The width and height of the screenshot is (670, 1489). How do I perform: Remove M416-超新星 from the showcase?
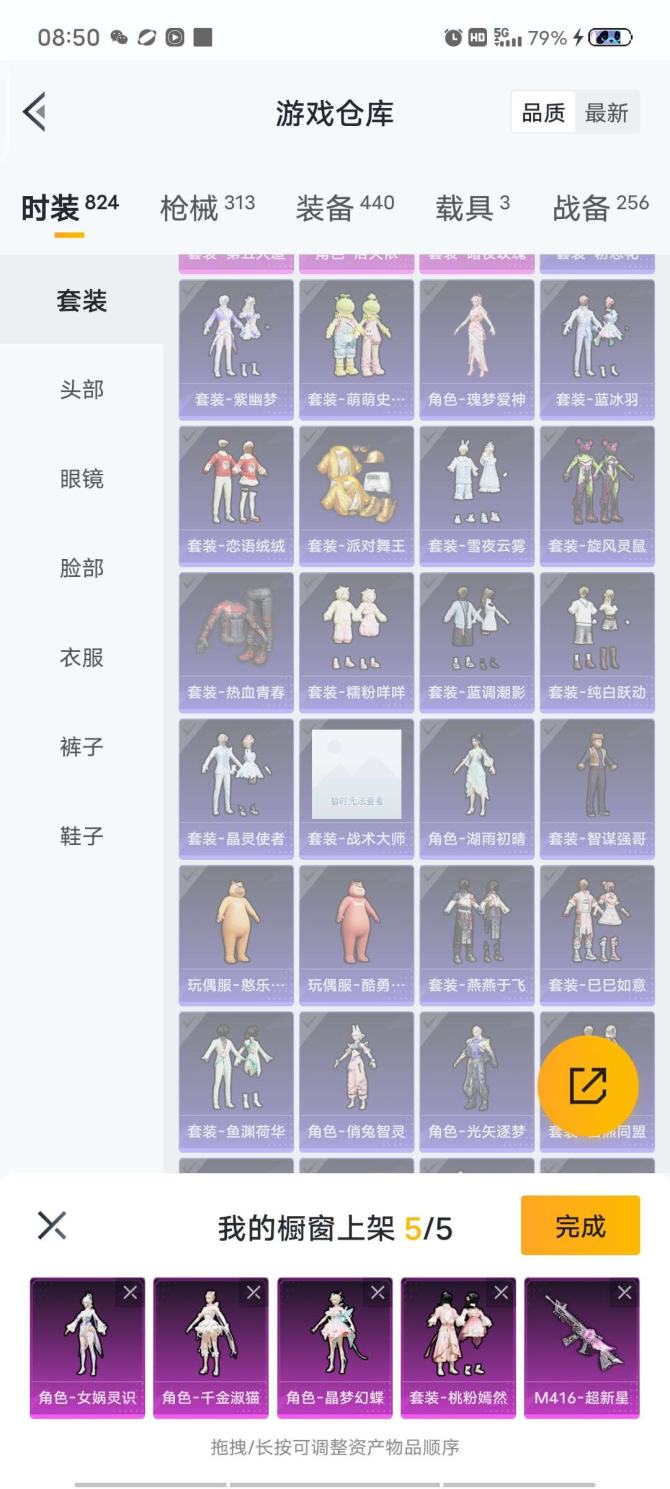pos(624,1293)
